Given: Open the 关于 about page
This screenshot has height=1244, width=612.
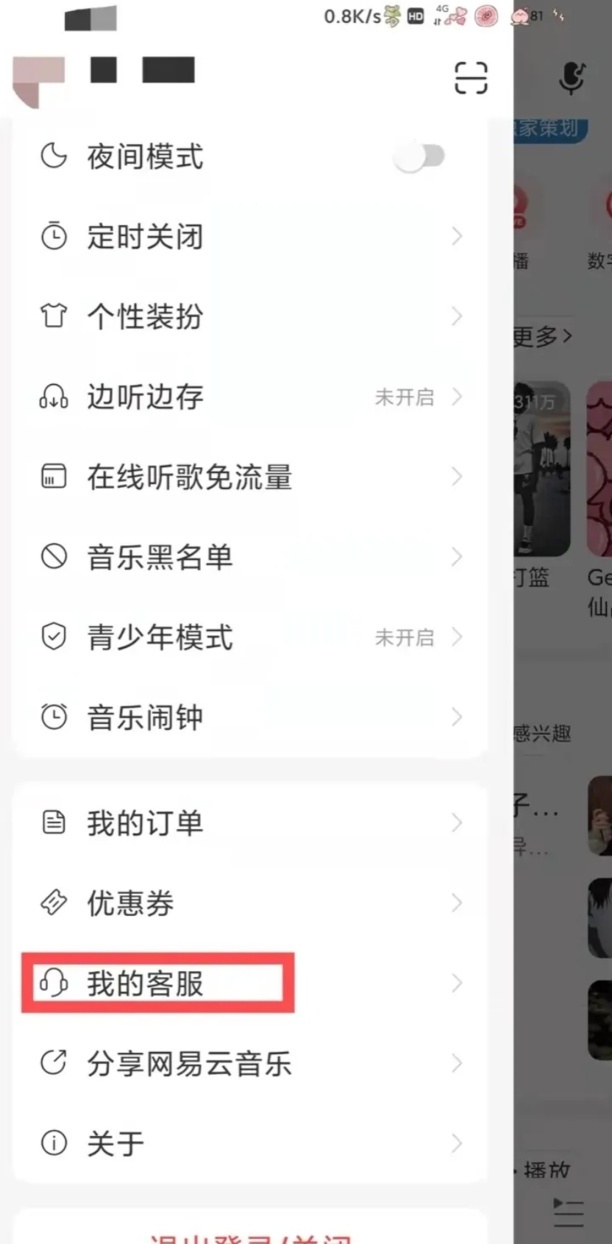Looking at the screenshot, I should coord(250,1143).
